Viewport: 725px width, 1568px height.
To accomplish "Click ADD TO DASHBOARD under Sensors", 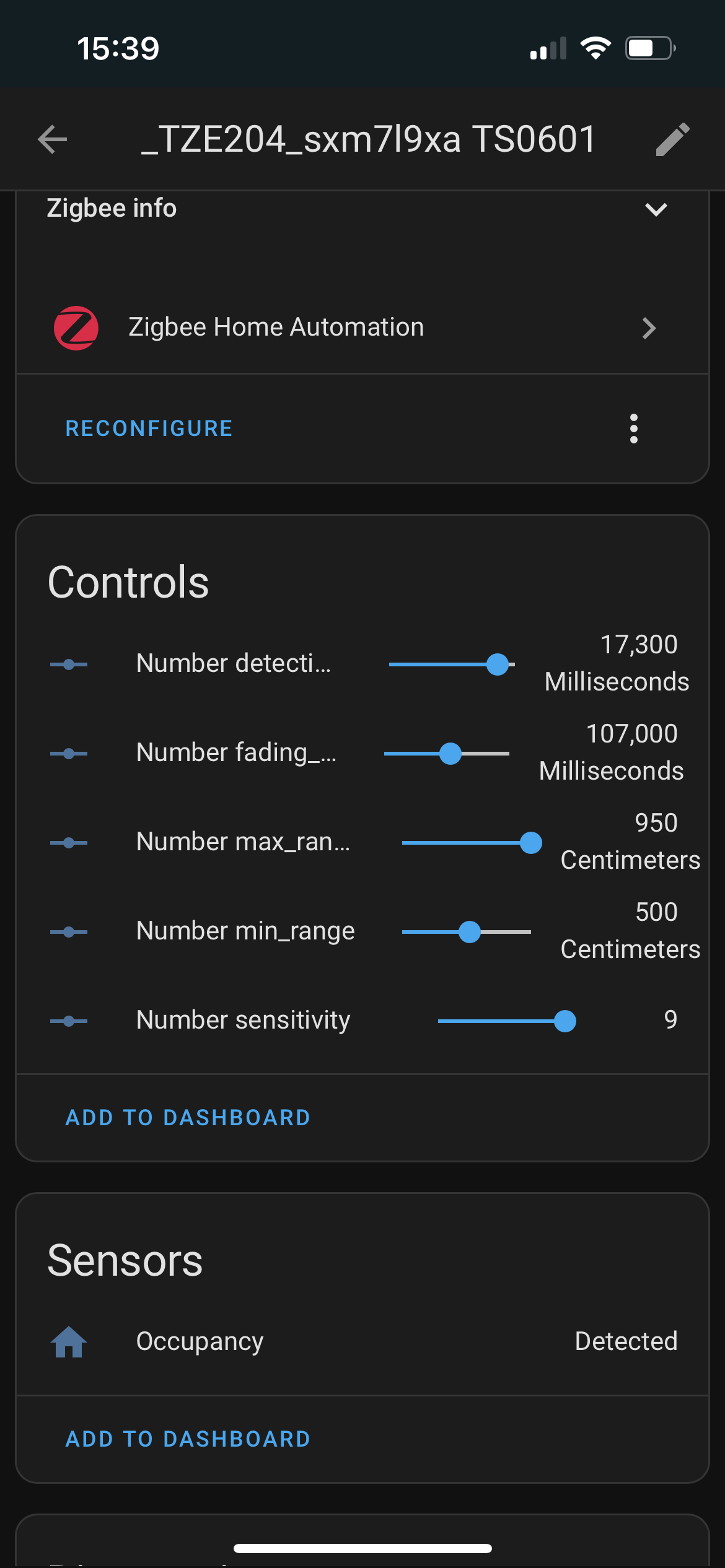I will click(187, 1438).
